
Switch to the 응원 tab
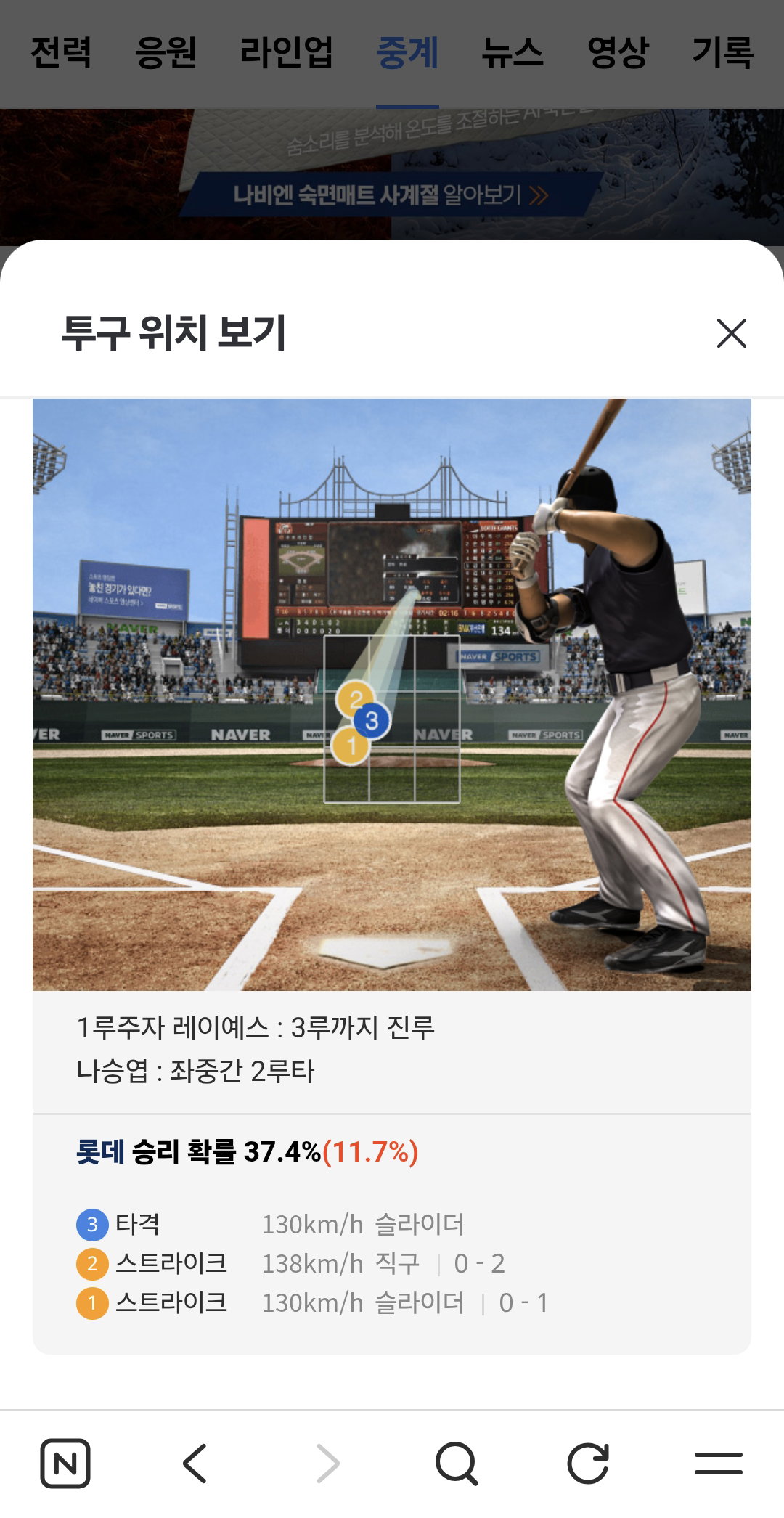[x=166, y=52]
